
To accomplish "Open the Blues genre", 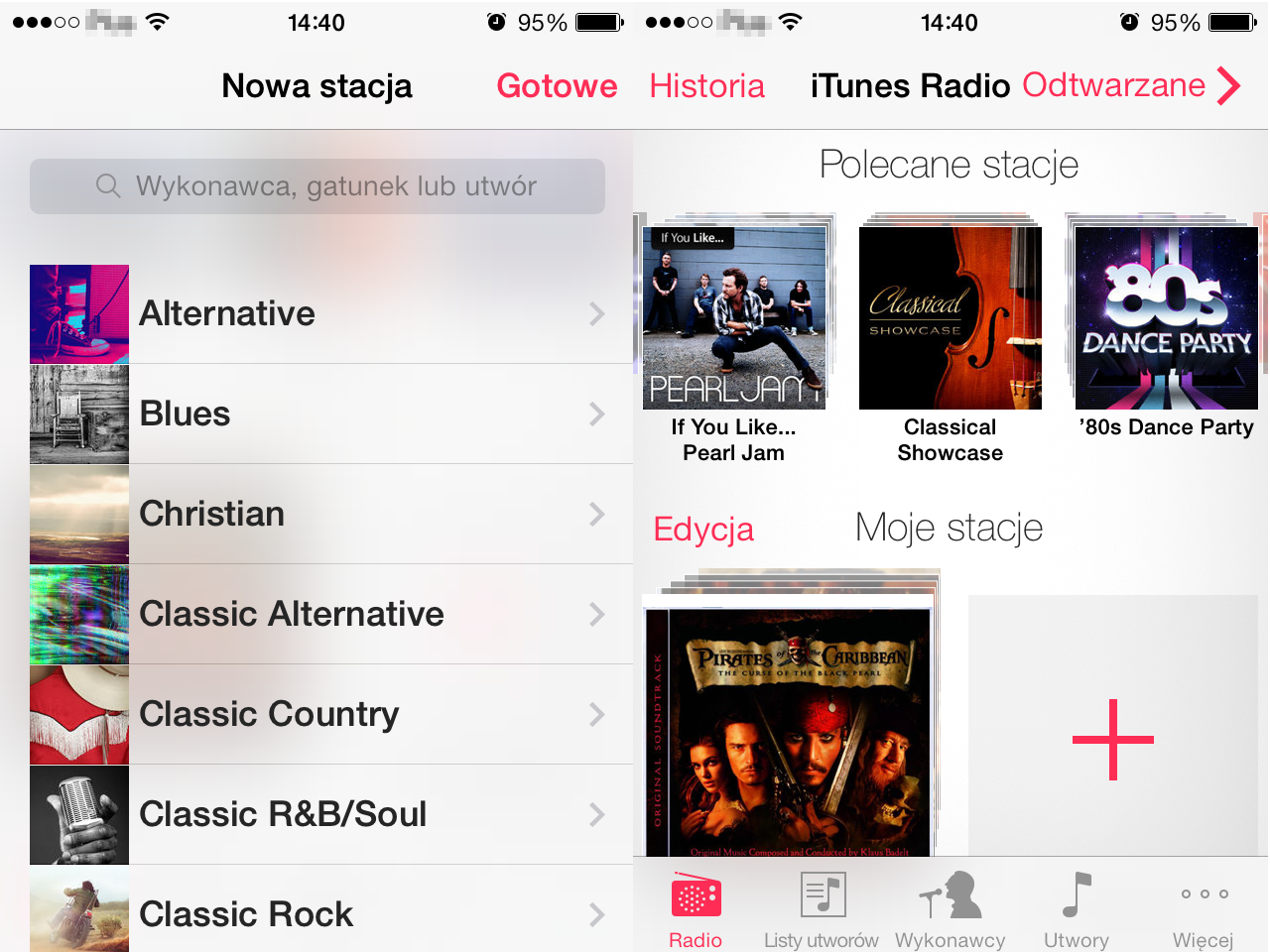I will [317, 415].
